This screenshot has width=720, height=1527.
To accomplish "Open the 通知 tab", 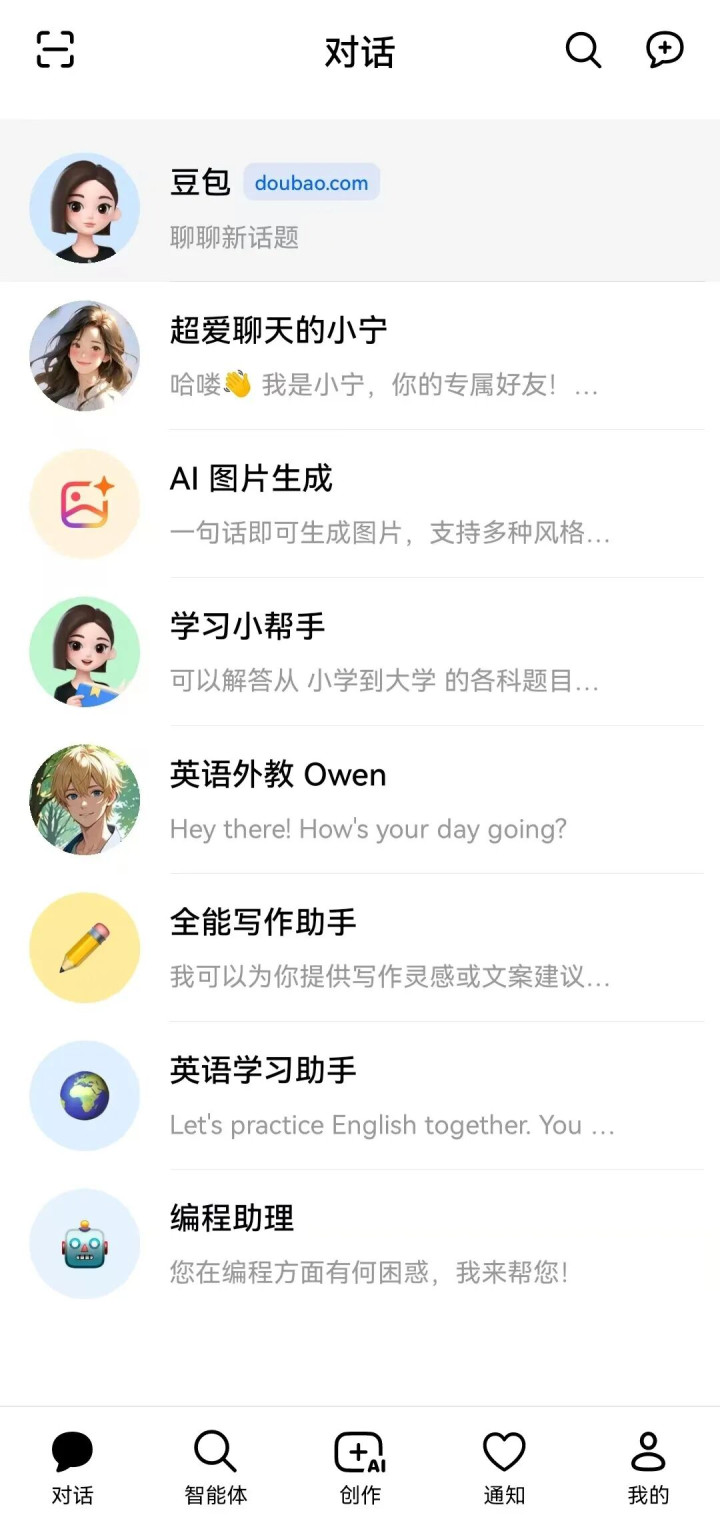I will point(504,1467).
